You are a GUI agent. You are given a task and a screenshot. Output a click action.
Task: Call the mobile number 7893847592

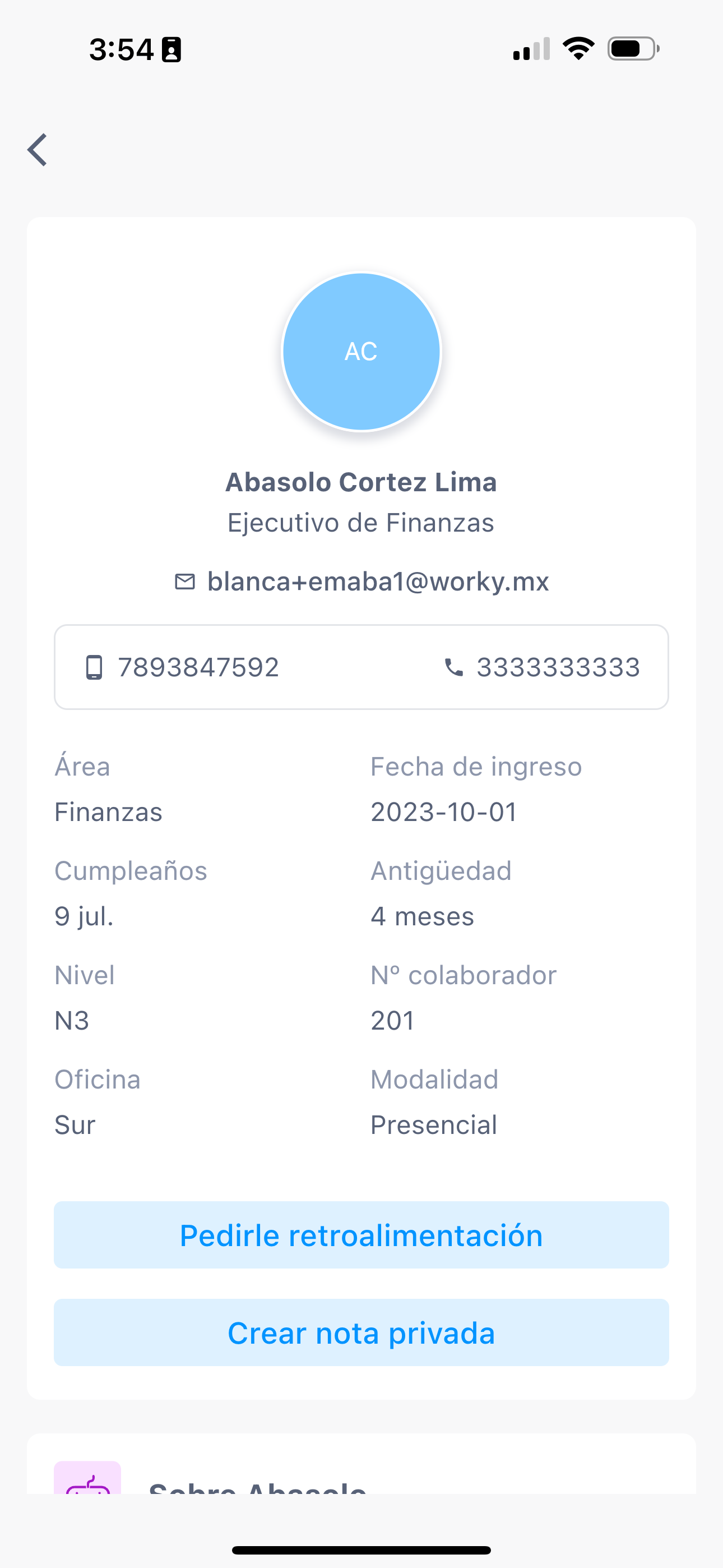point(182,667)
